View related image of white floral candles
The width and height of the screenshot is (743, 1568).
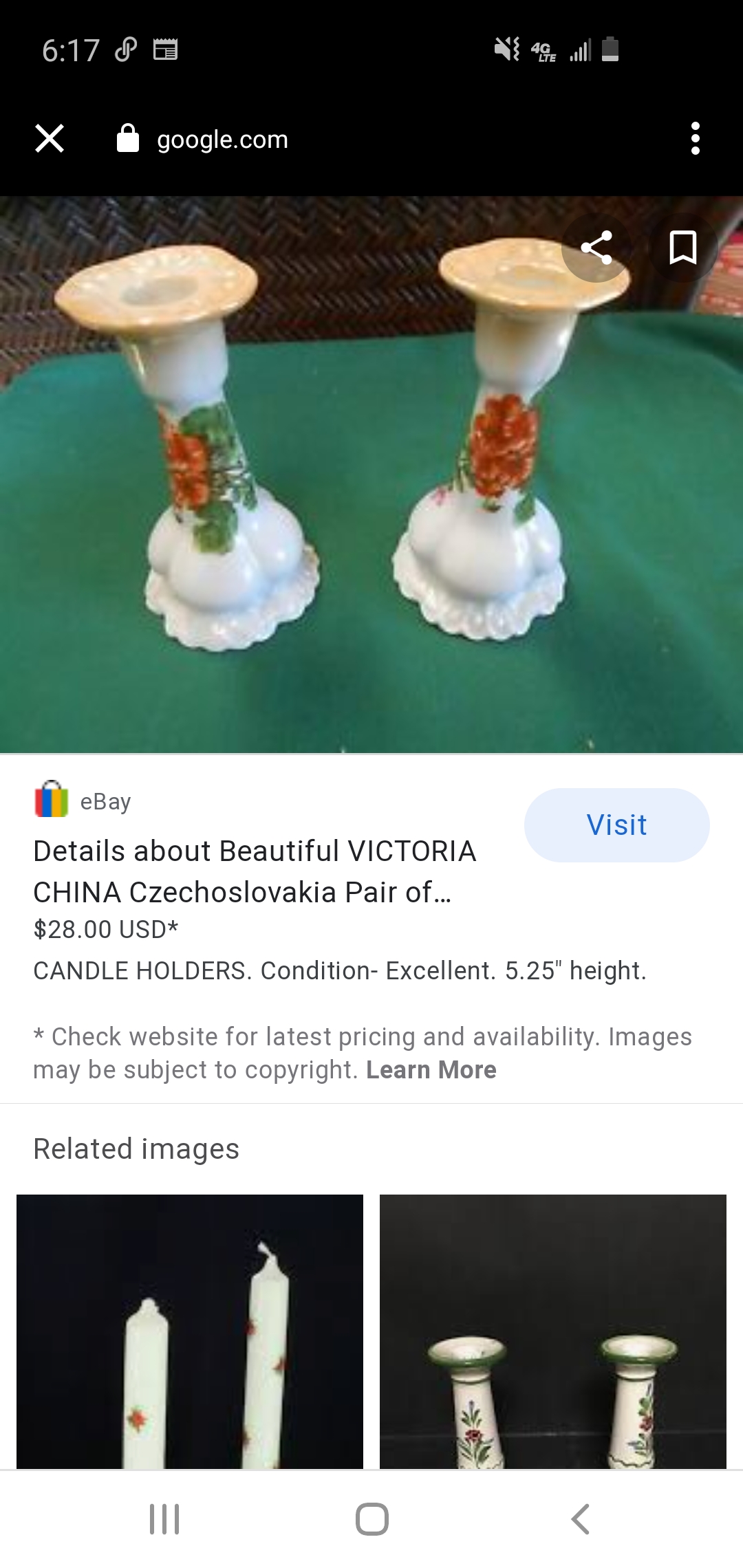coord(190,1331)
